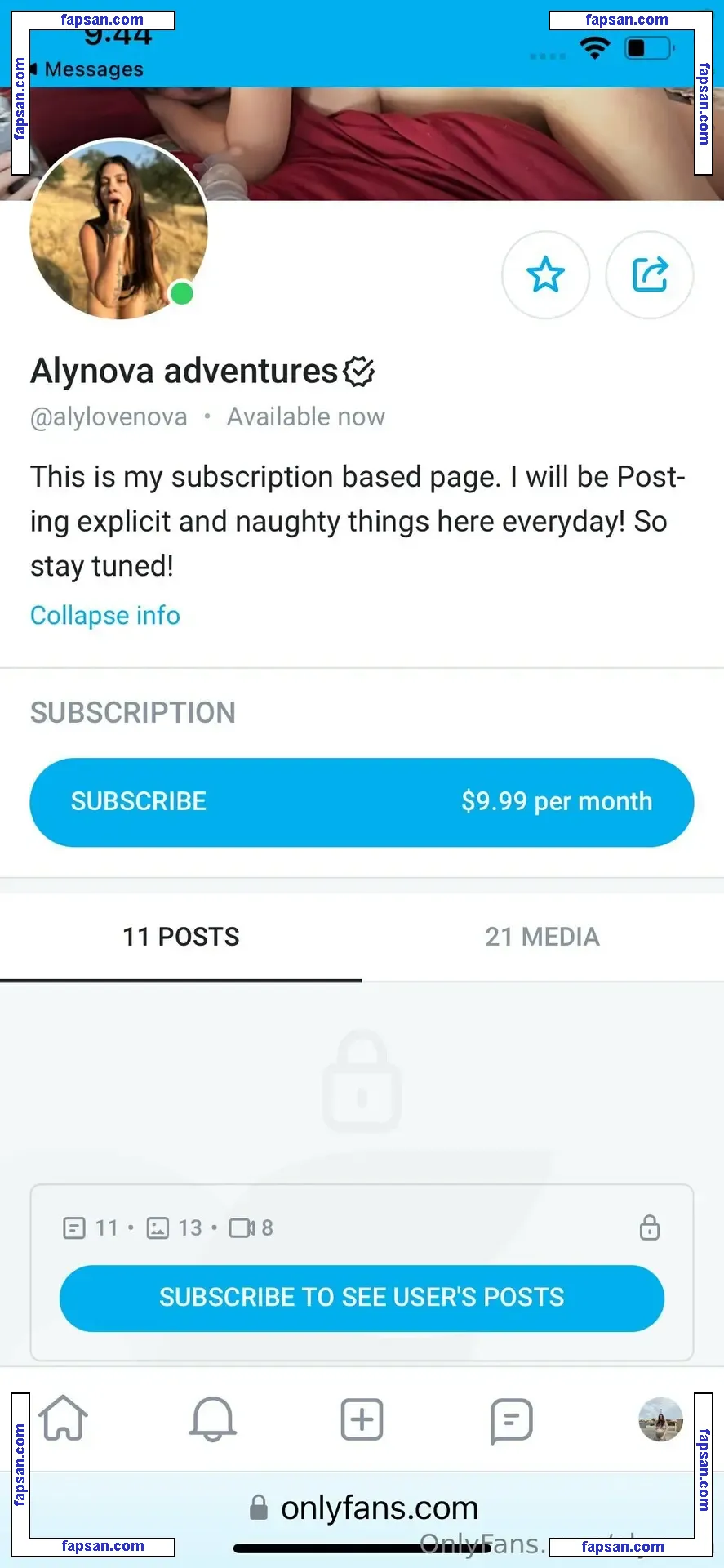Add profile to favorites with star icon
724x1568 pixels.
(x=545, y=274)
